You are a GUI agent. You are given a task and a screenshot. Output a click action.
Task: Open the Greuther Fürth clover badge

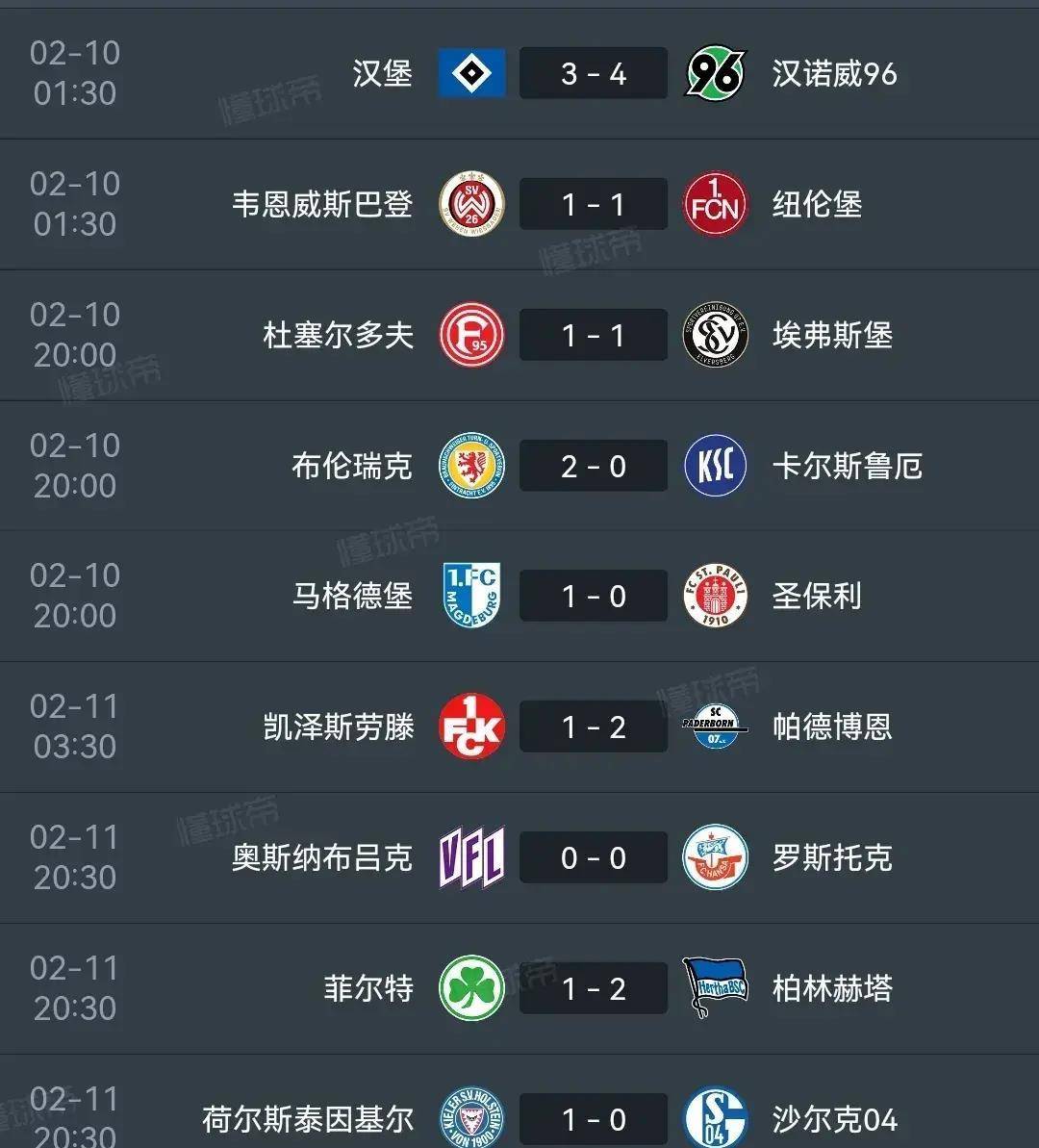471,988
